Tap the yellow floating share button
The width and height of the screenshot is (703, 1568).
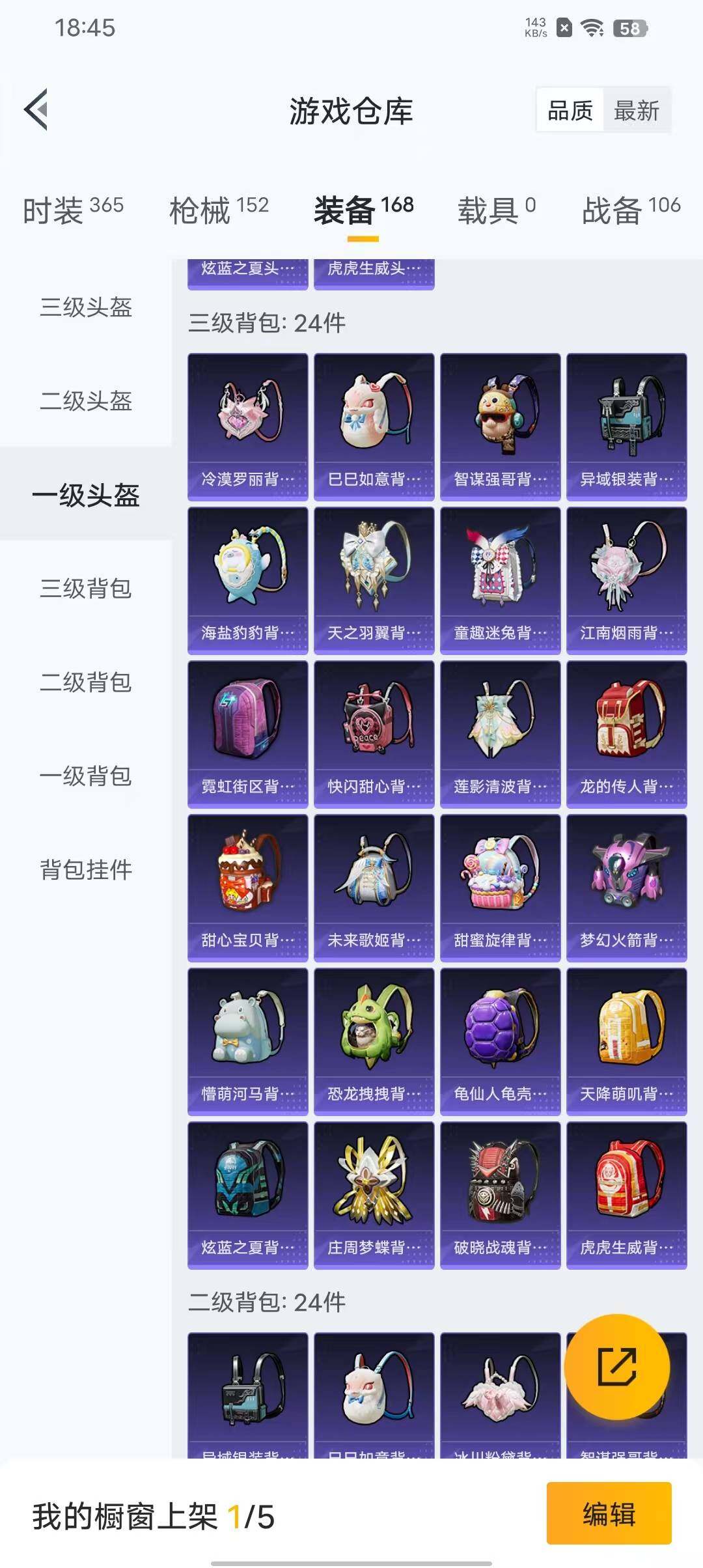tap(616, 1366)
